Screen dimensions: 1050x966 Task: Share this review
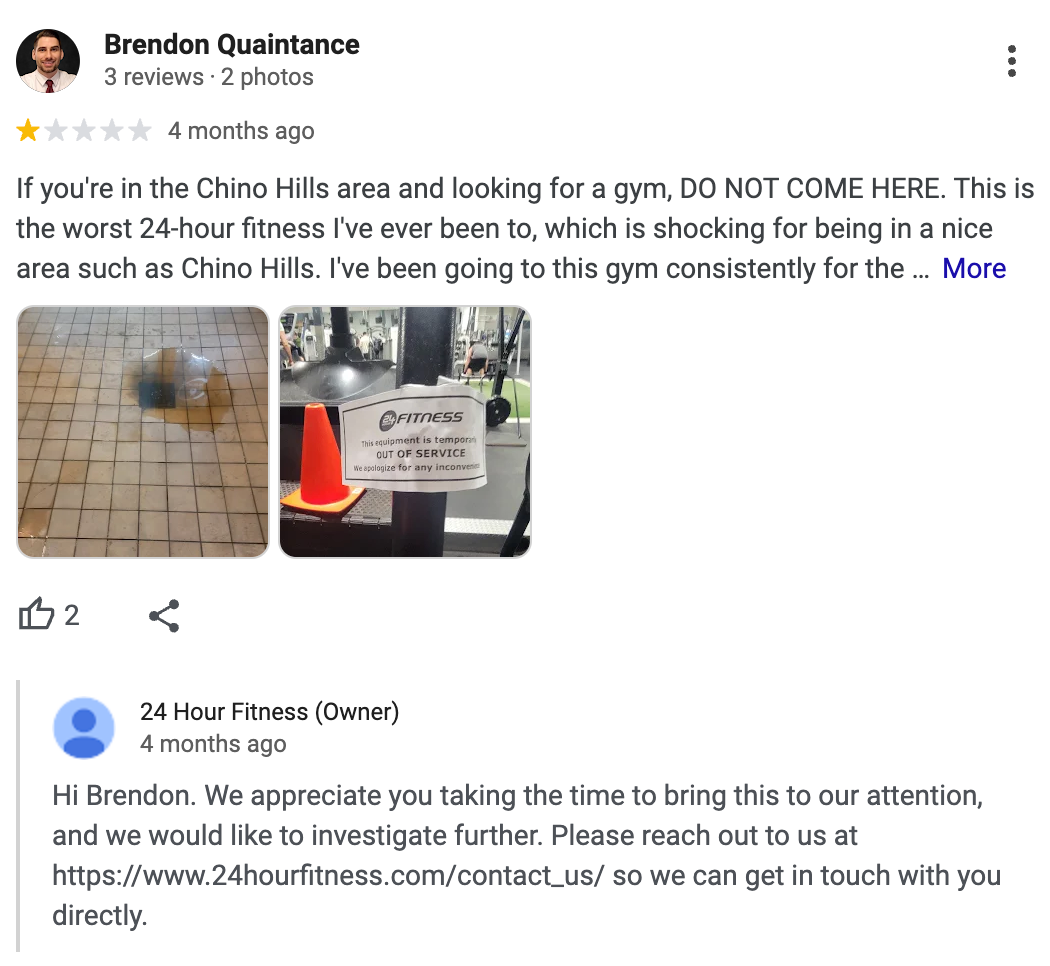pos(164,615)
